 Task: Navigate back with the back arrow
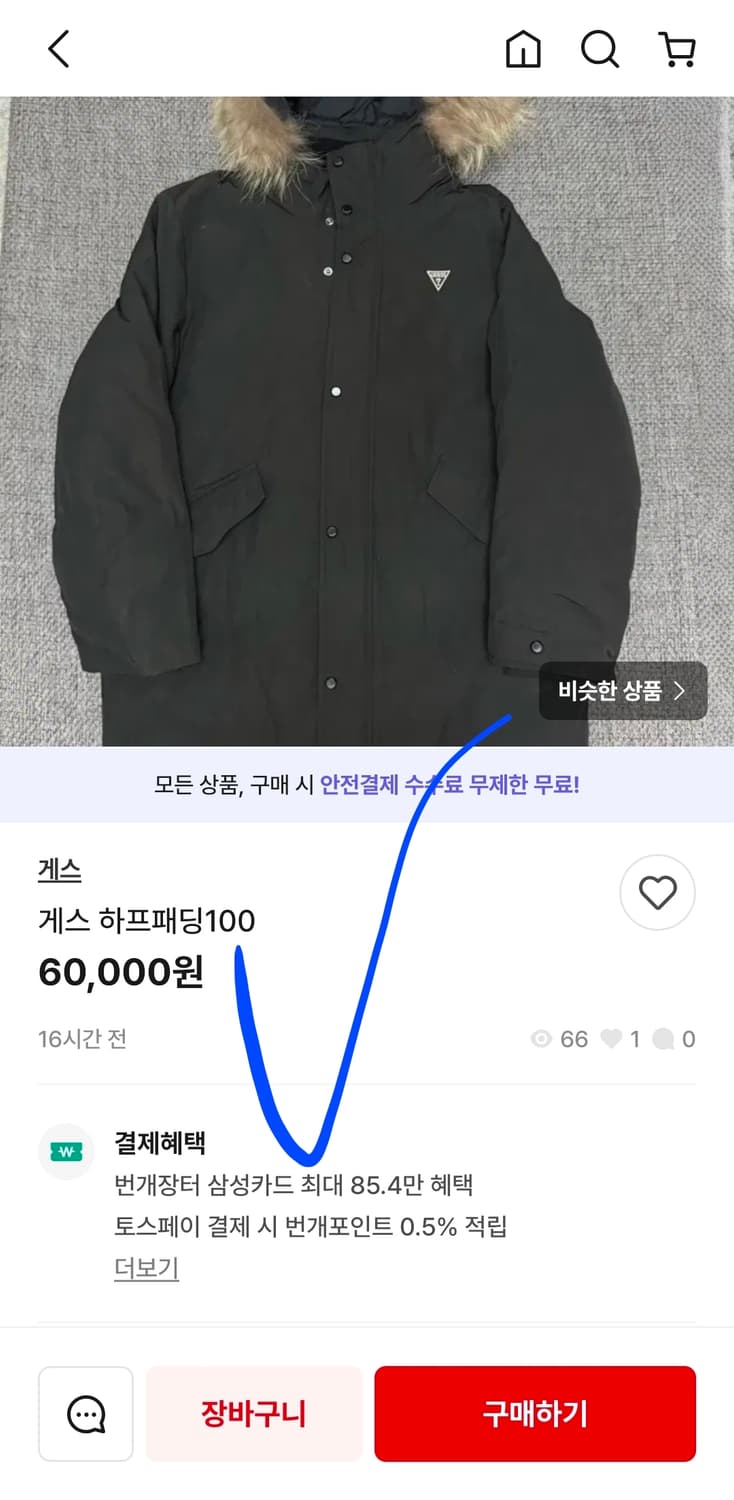click(58, 48)
